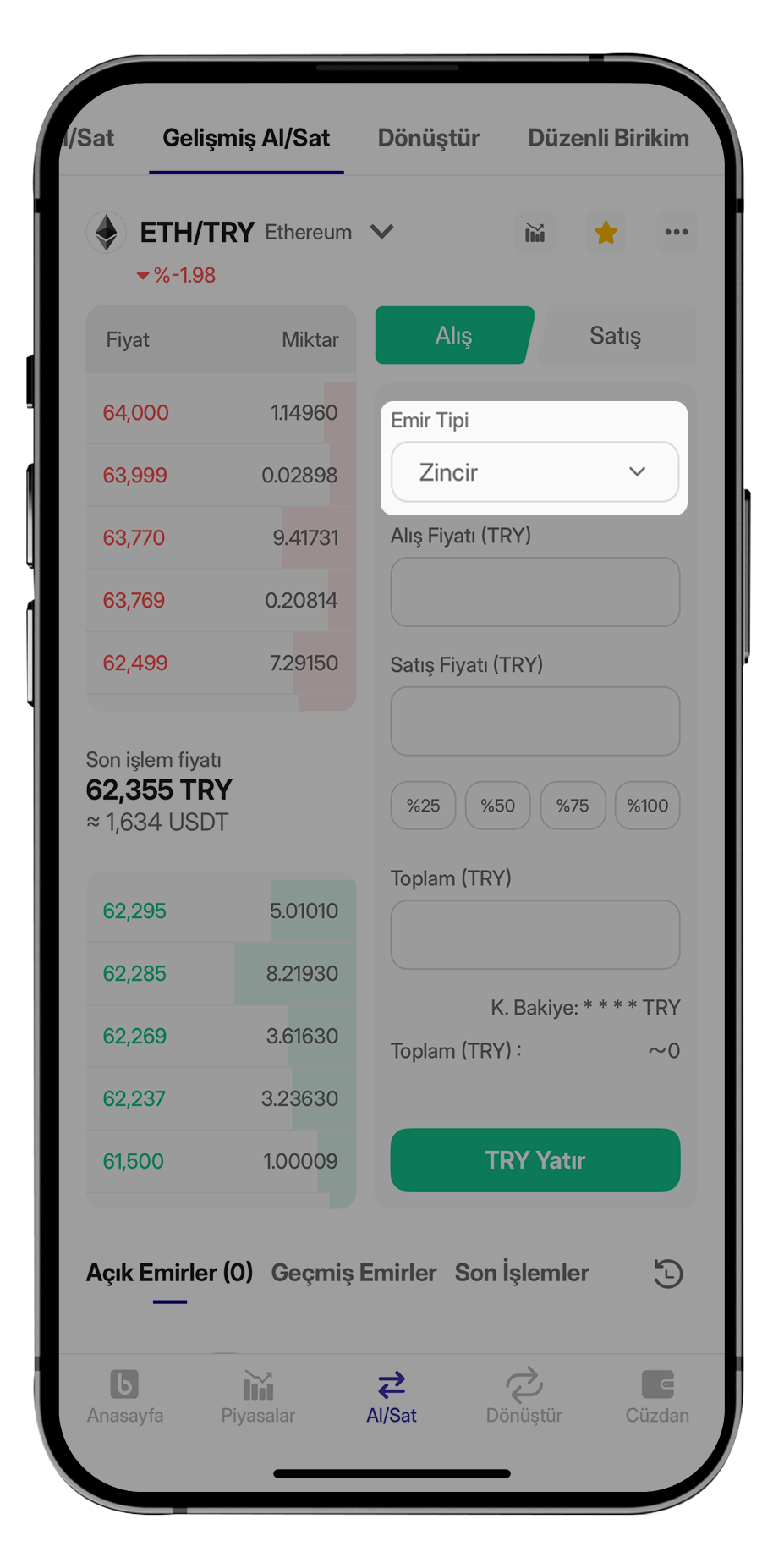The height and width of the screenshot is (1541, 784).
Task: Open the three-dot overflow menu
Action: [x=677, y=232]
